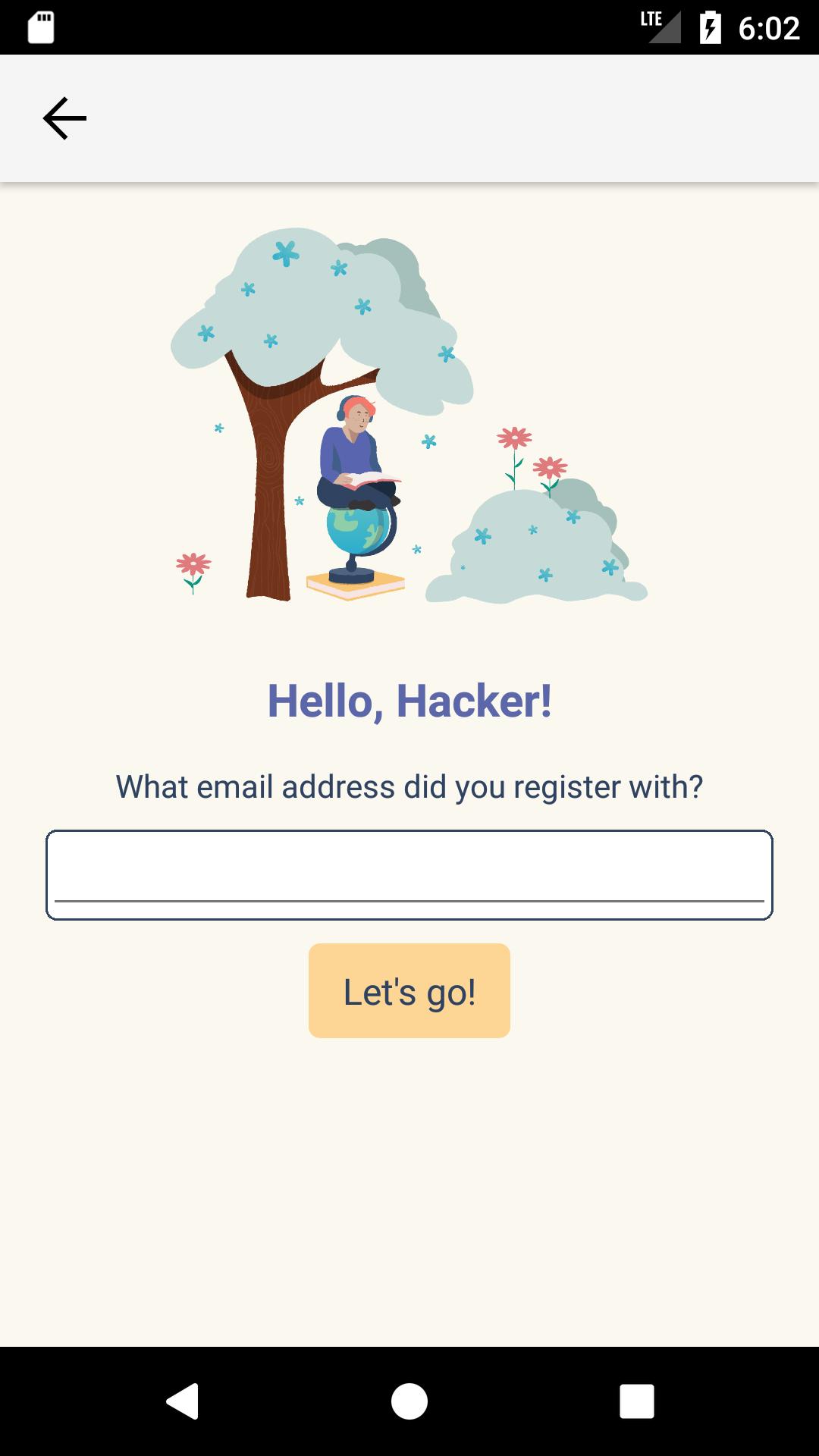Image resolution: width=819 pixels, height=1456 pixels.
Task: Click the back arrow in the top app bar
Action: coord(64,118)
